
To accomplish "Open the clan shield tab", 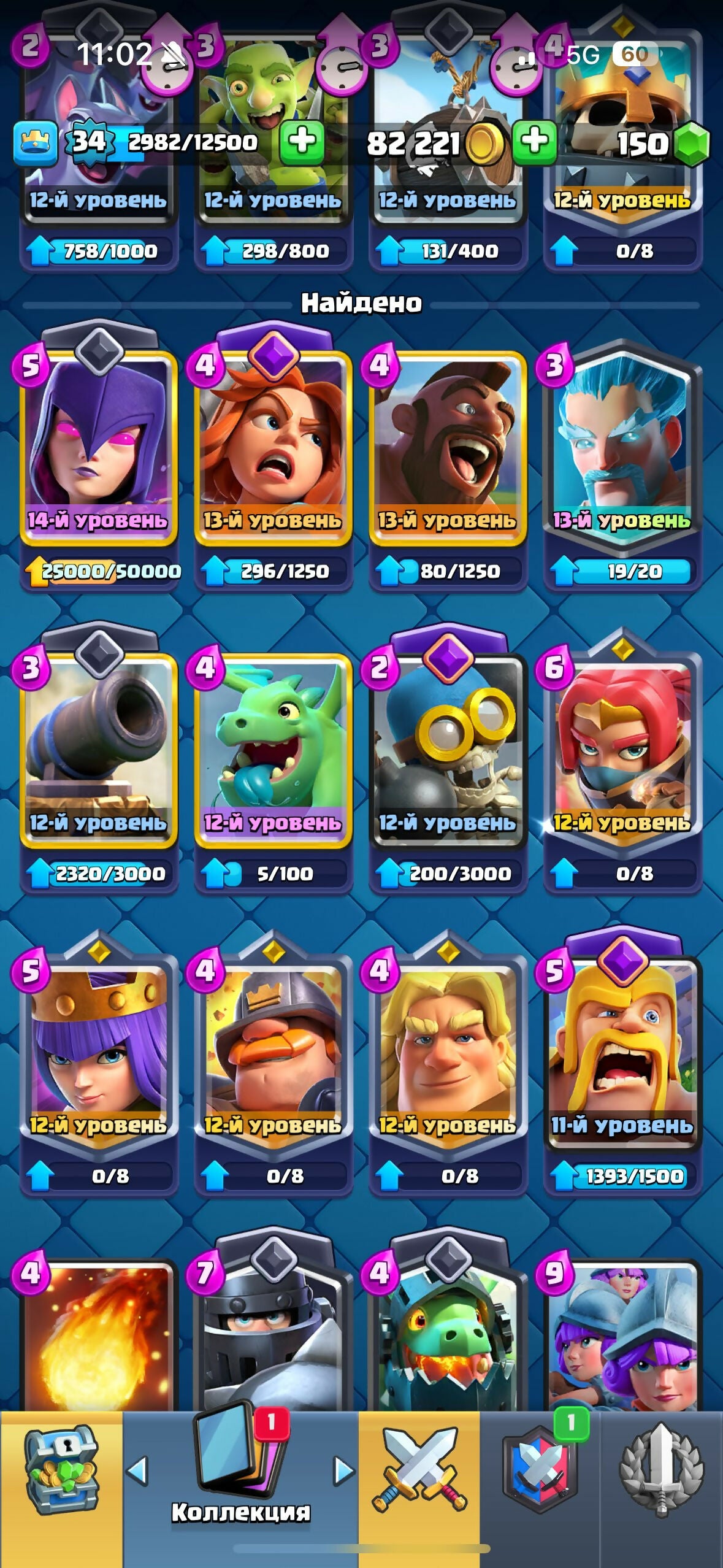I will [540, 1472].
